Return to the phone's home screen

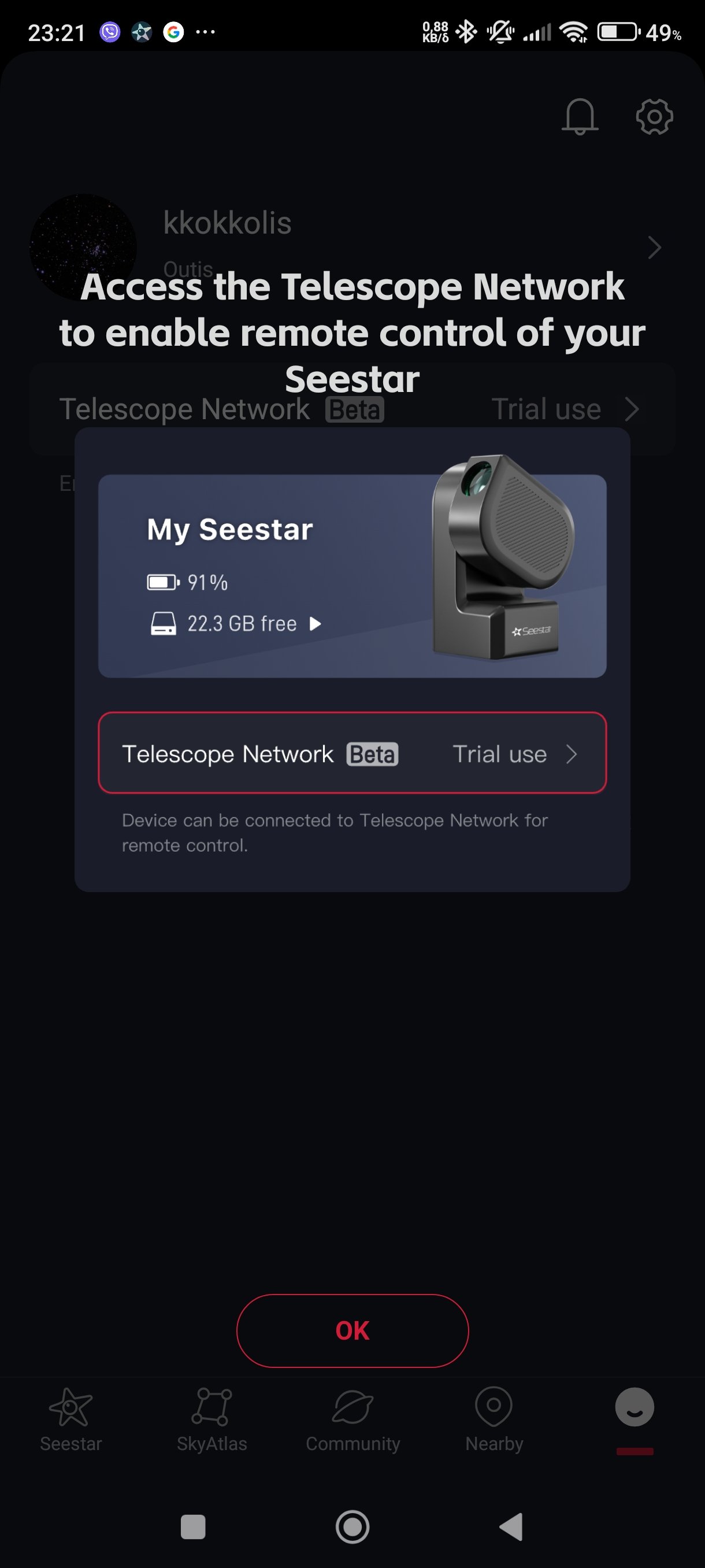[353, 1526]
